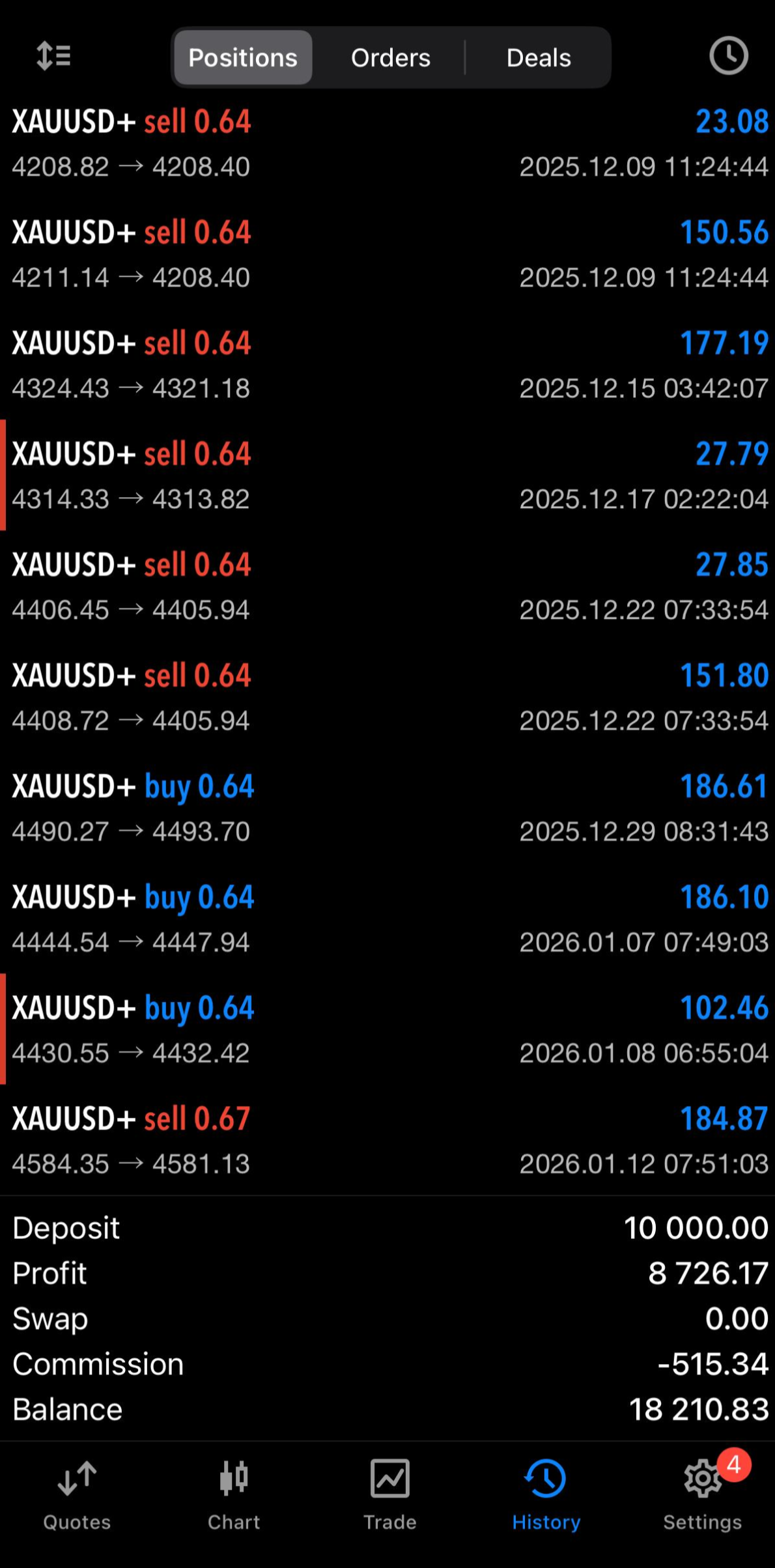The width and height of the screenshot is (775, 1568).
Task: Select the Positions segment
Action: (243, 58)
